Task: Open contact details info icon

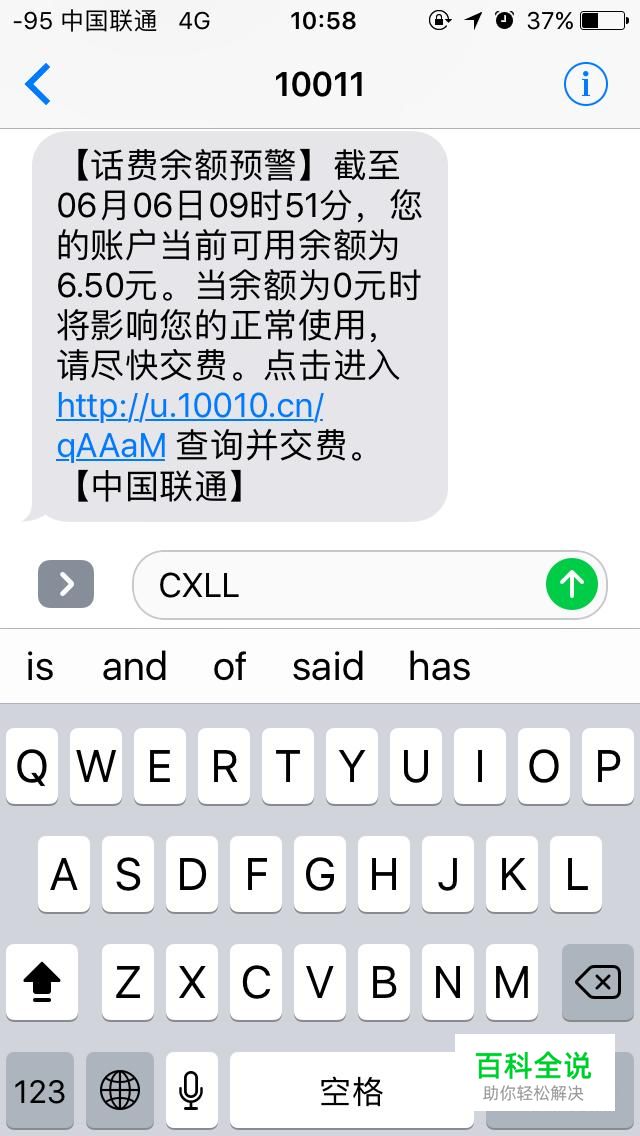Action: (585, 84)
